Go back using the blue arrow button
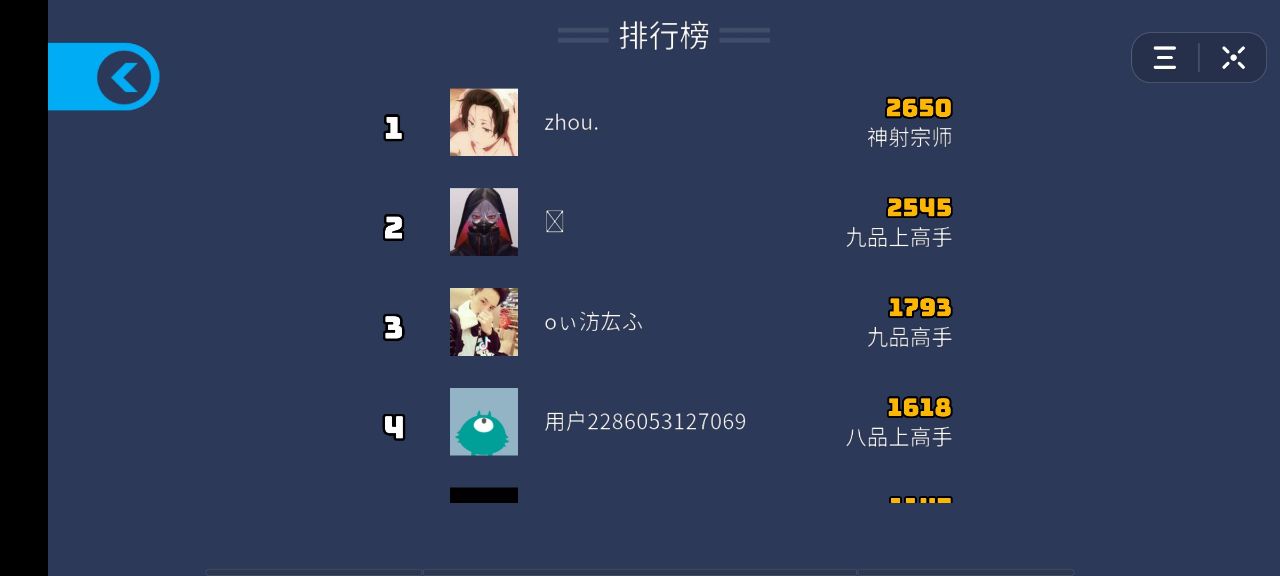This screenshot has width=1280, height=576. point(124,77)
